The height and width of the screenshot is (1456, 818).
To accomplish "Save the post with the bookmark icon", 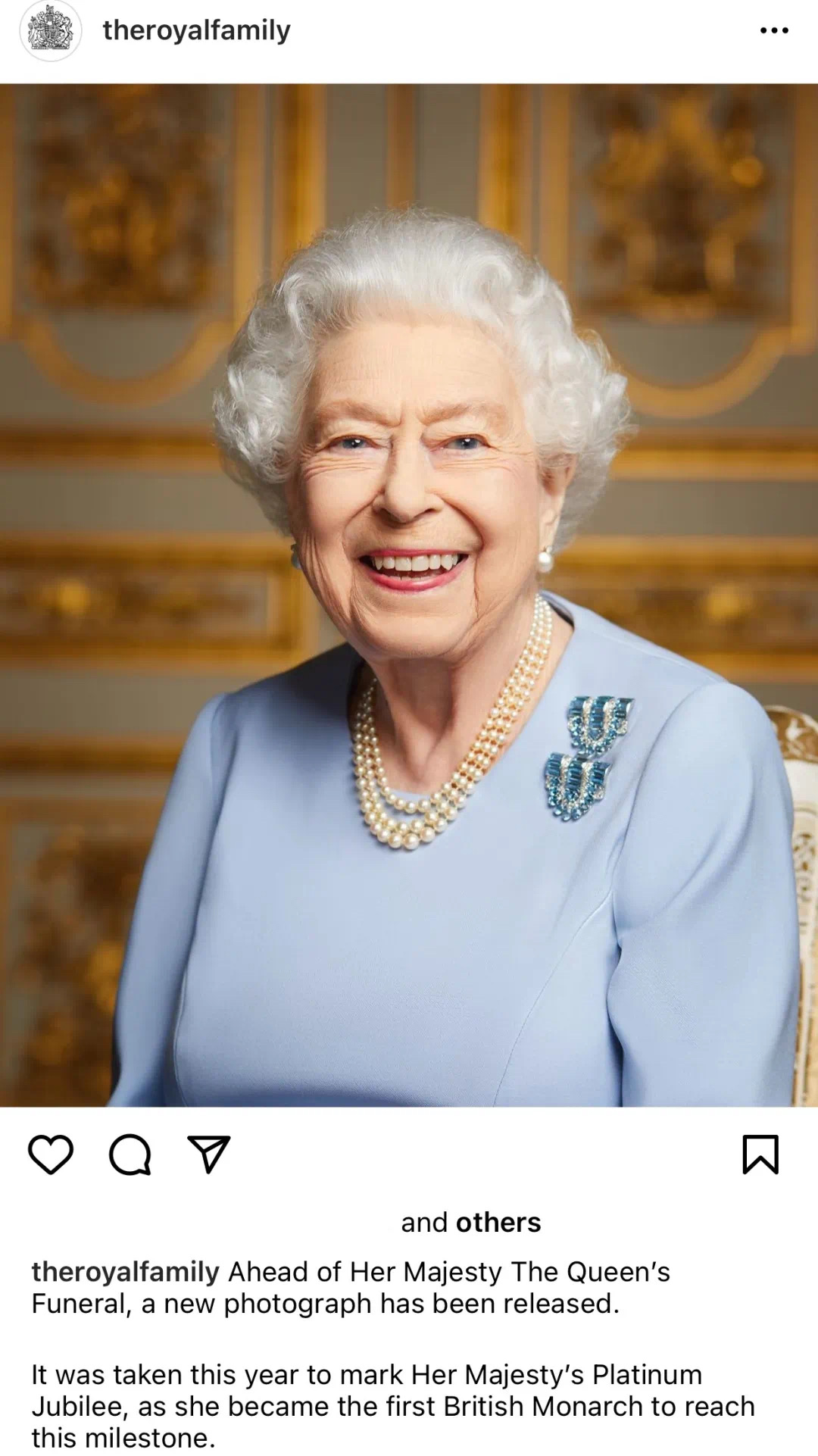I will click(760, 1154).
